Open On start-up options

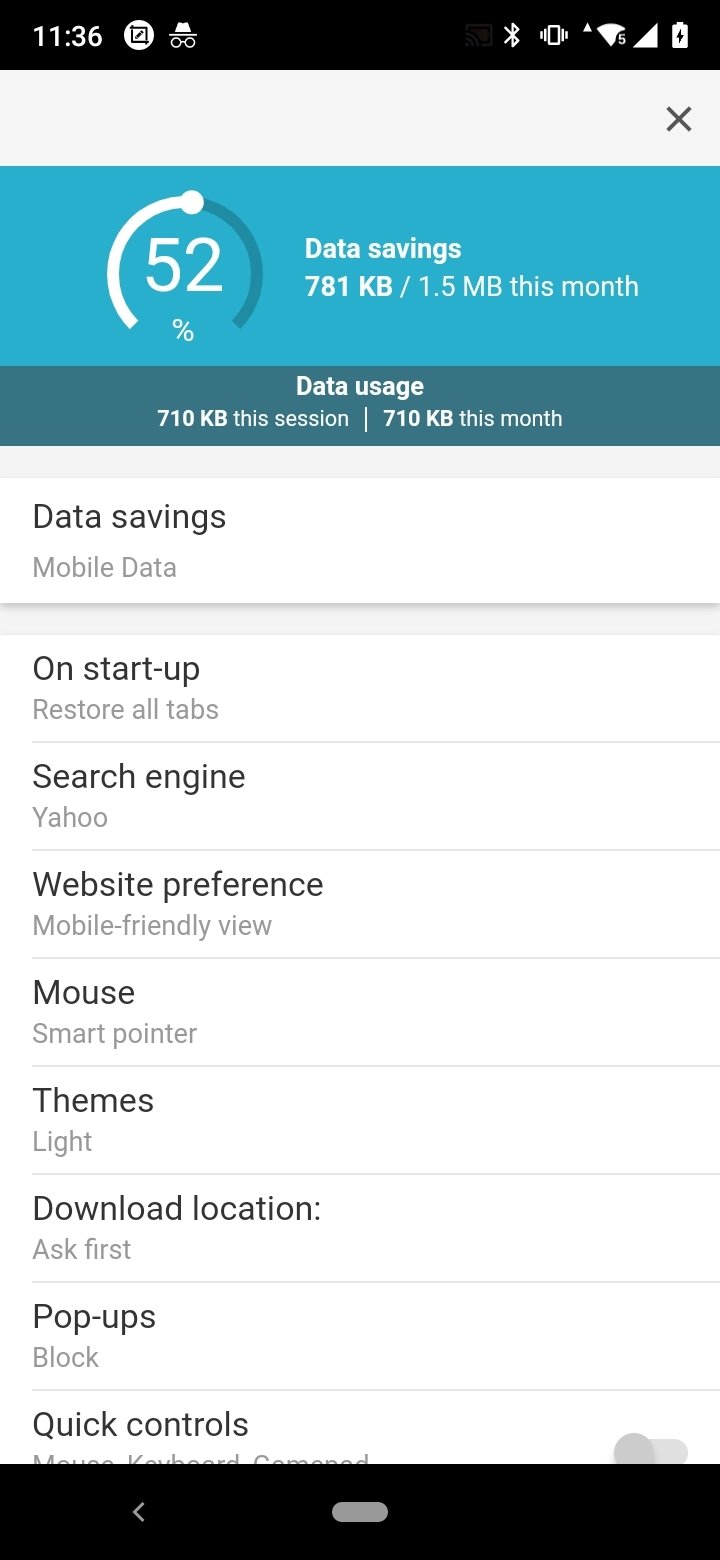[x=360, y=688]
